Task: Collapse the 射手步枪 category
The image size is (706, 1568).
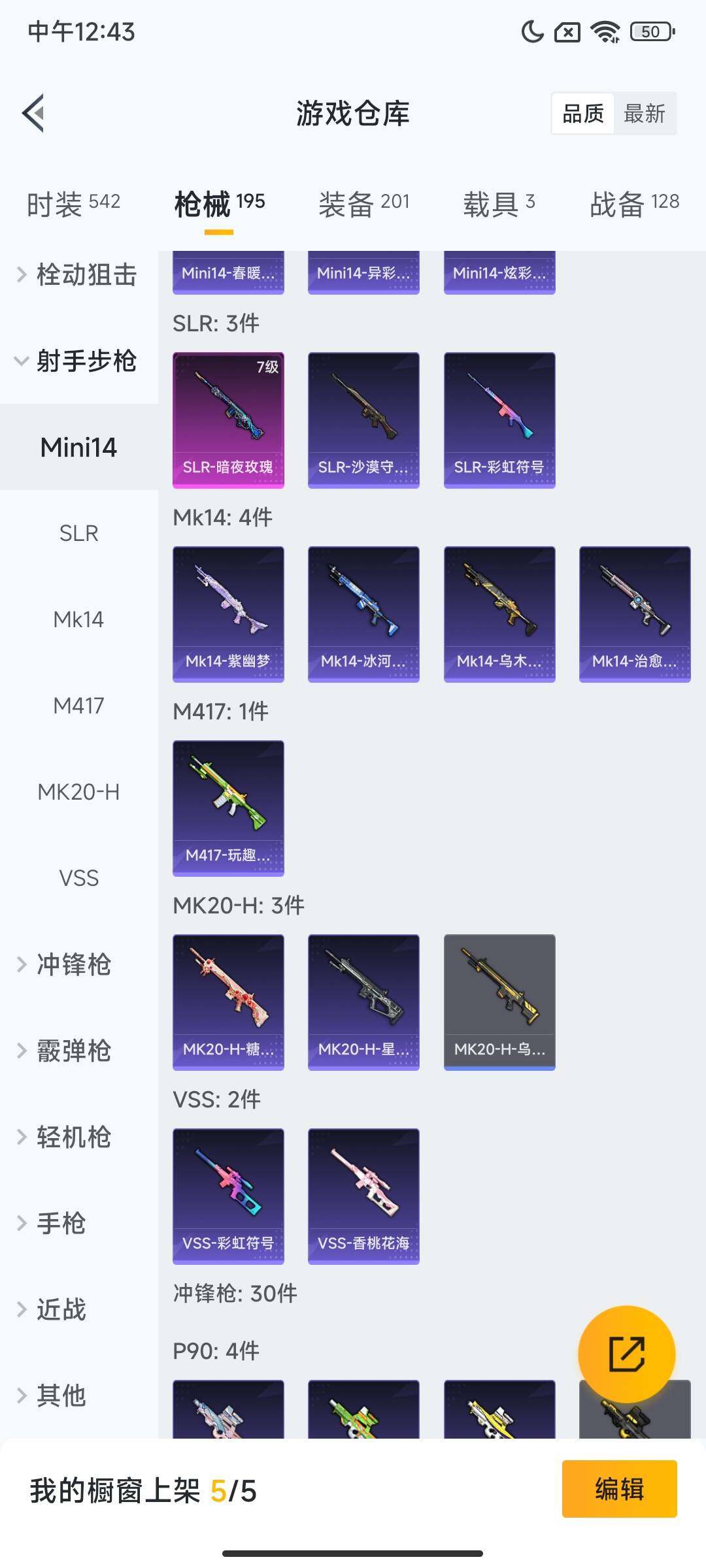Action: pos(78,361)
